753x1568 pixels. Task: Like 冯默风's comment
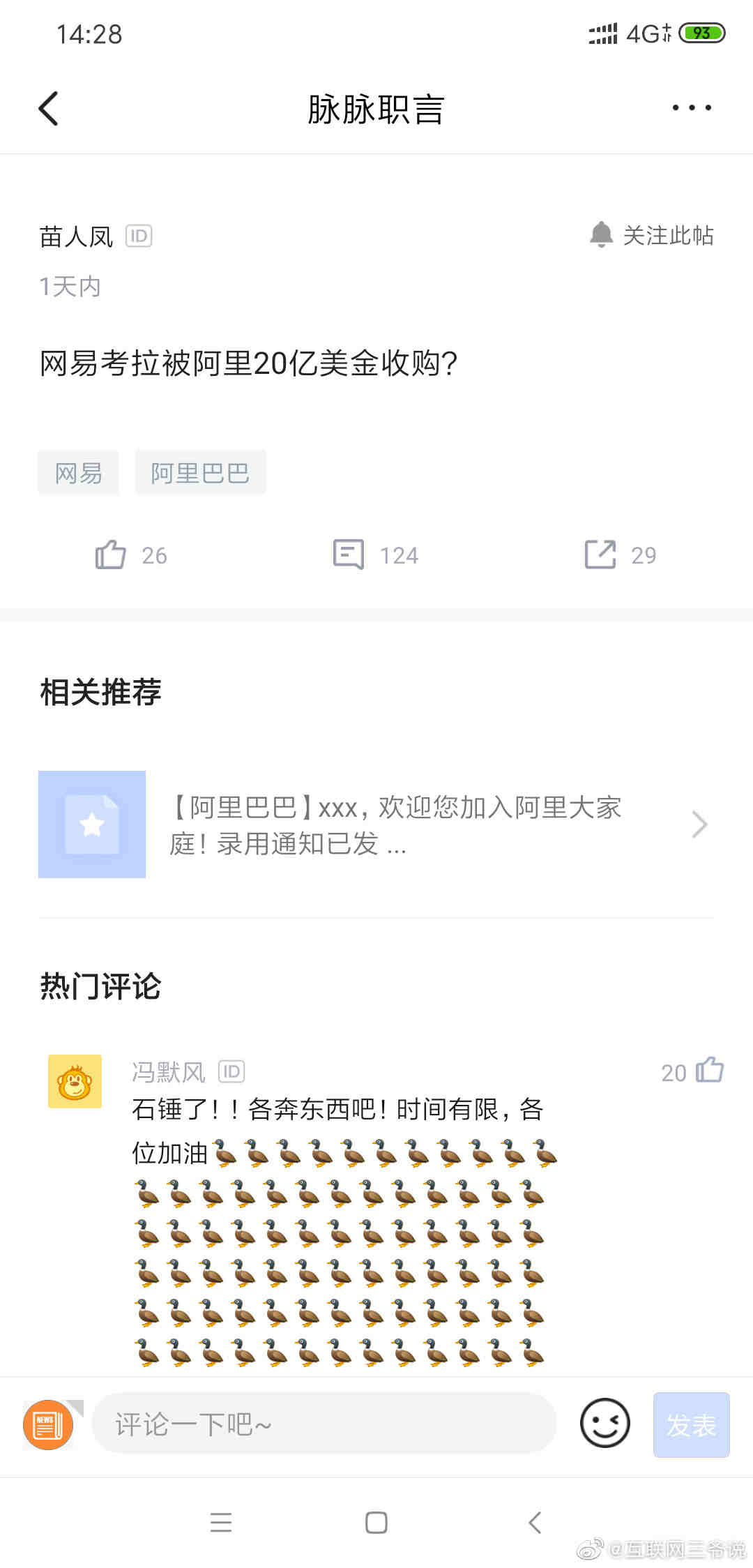click(x=710, y=1070)
